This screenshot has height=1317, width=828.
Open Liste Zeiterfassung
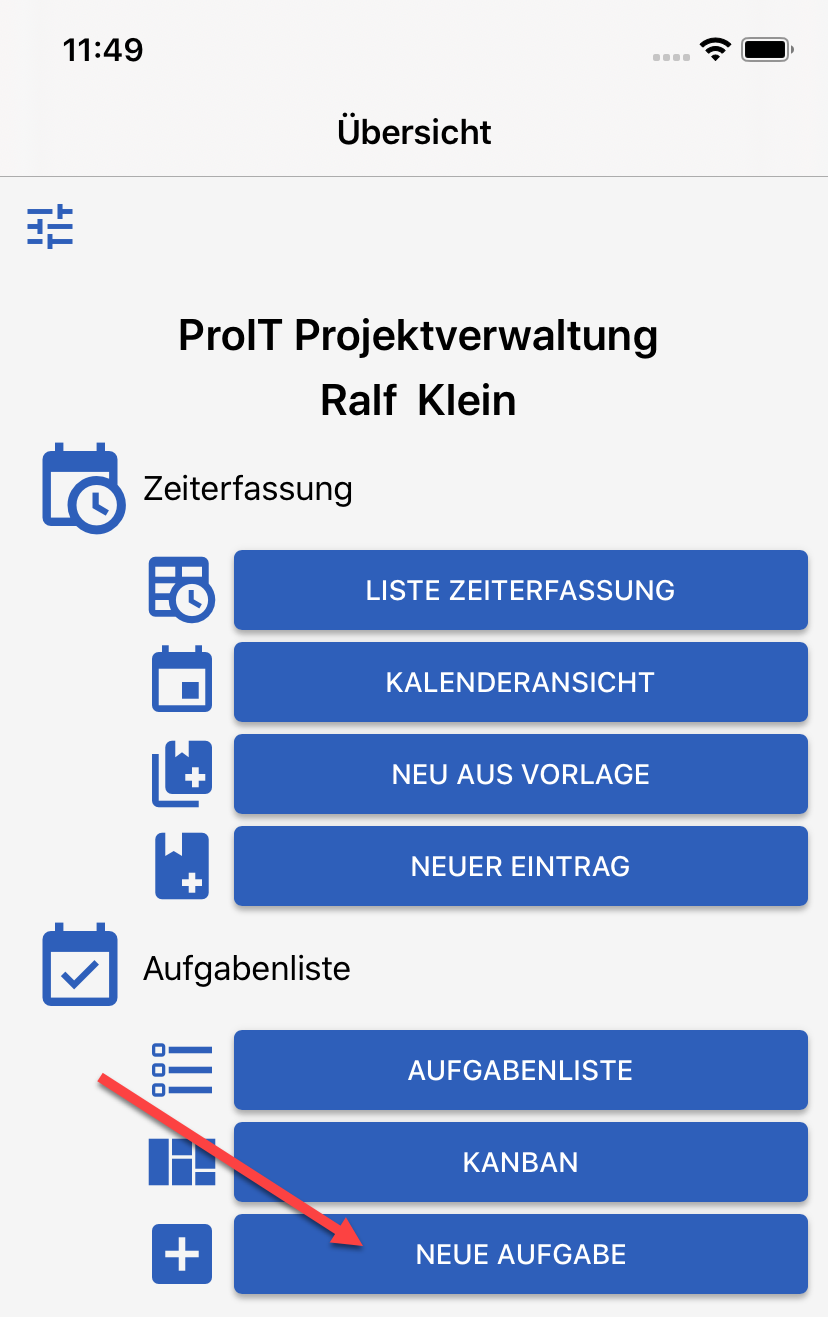[x=520, y=590]
